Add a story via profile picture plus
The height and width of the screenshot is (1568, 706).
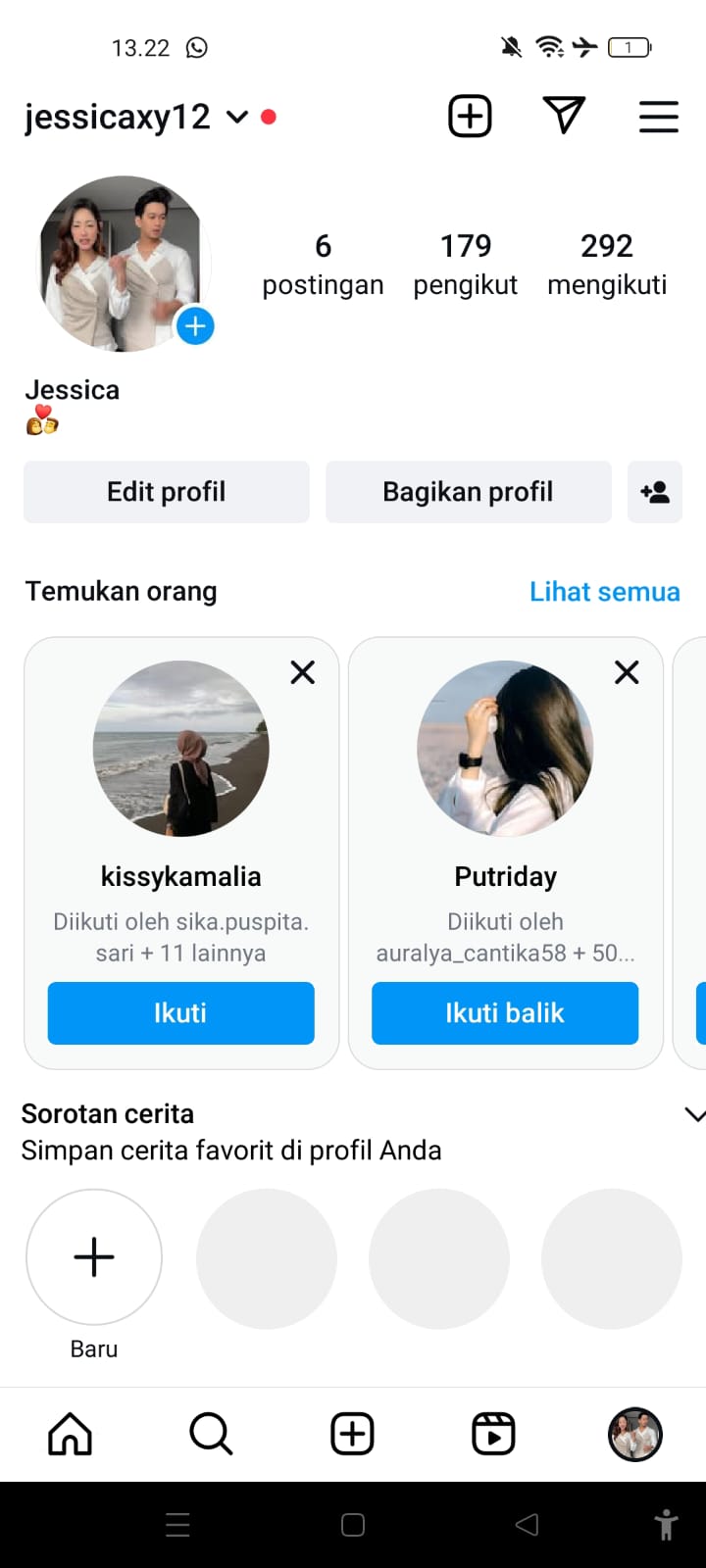[x=195, y=326]
